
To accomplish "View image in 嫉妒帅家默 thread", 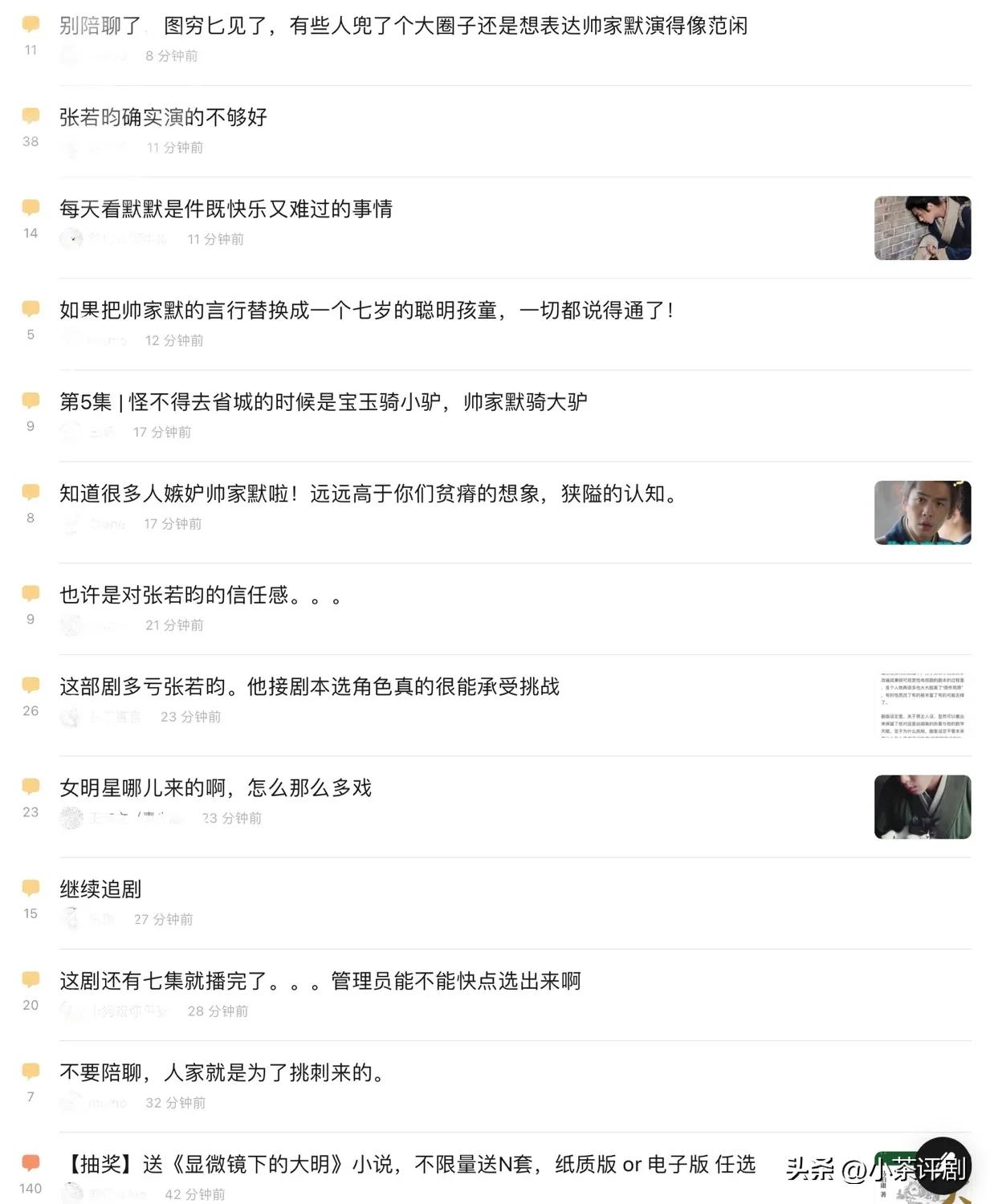I will tap(922, 513).
